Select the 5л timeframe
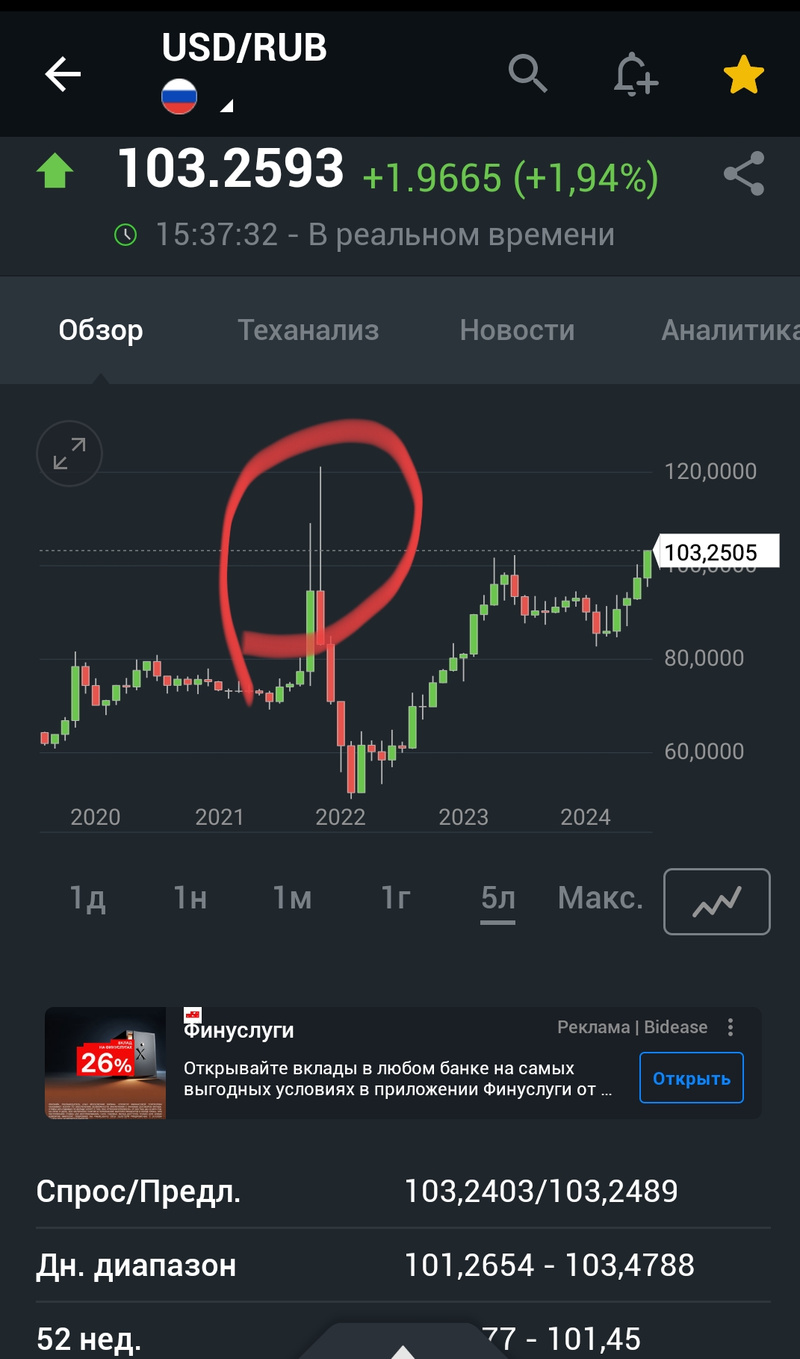Image resolution: width=800 pixels, height=1359 pixels. pos(498,898)
